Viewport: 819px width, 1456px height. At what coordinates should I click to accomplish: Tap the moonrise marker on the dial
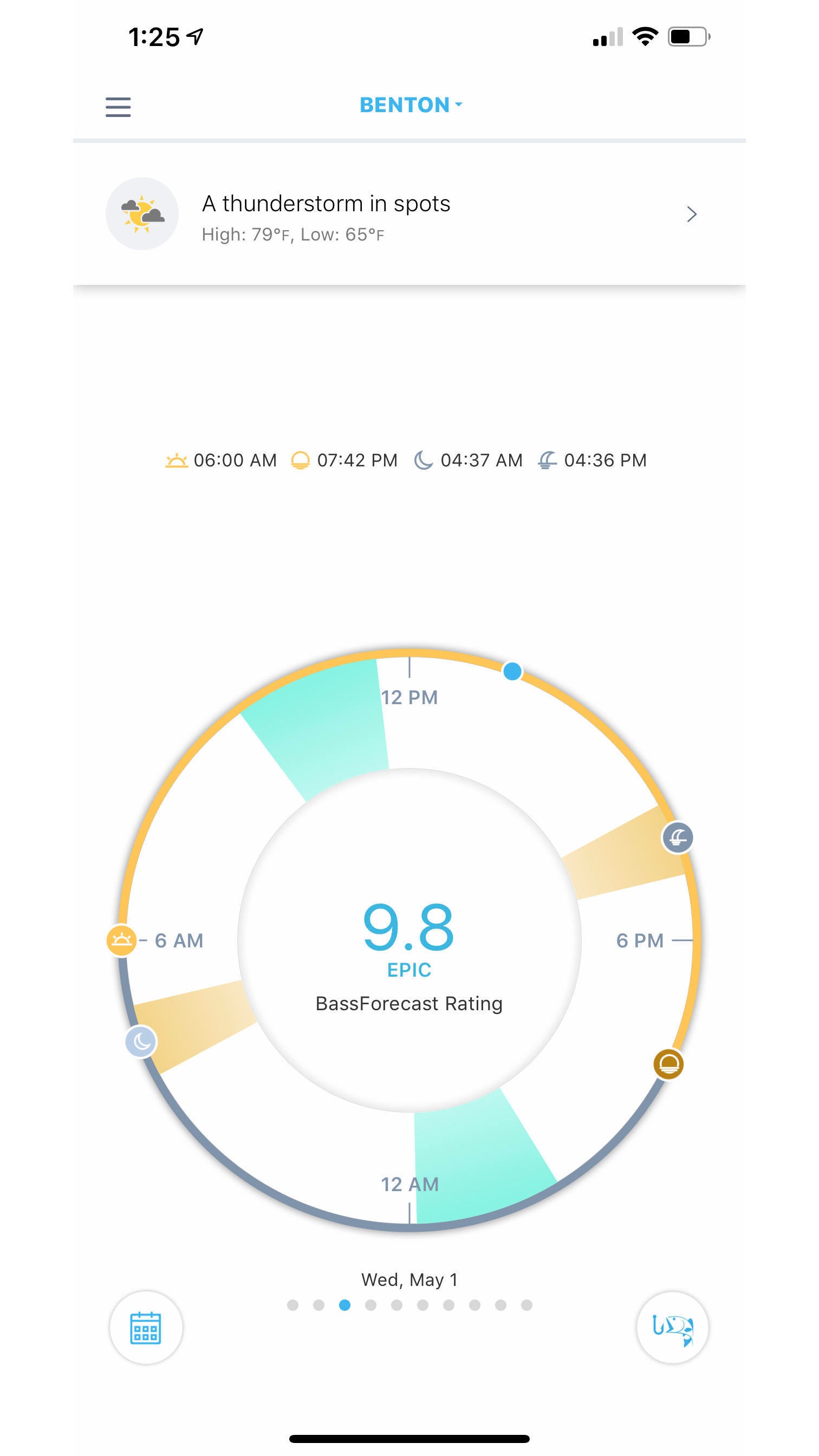(141, 1041)
